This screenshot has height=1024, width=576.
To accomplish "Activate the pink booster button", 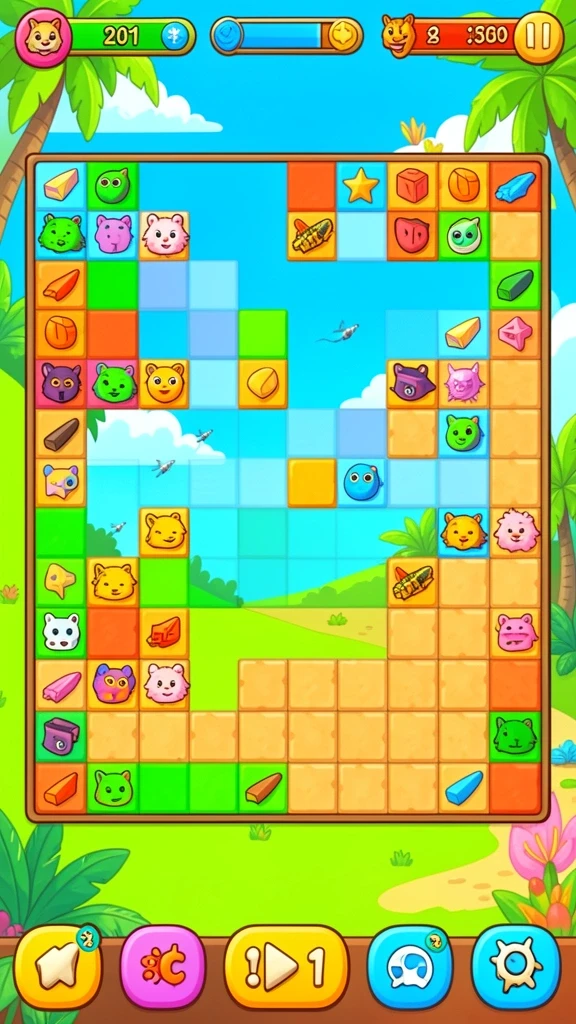I will click(x=163, y=967).
